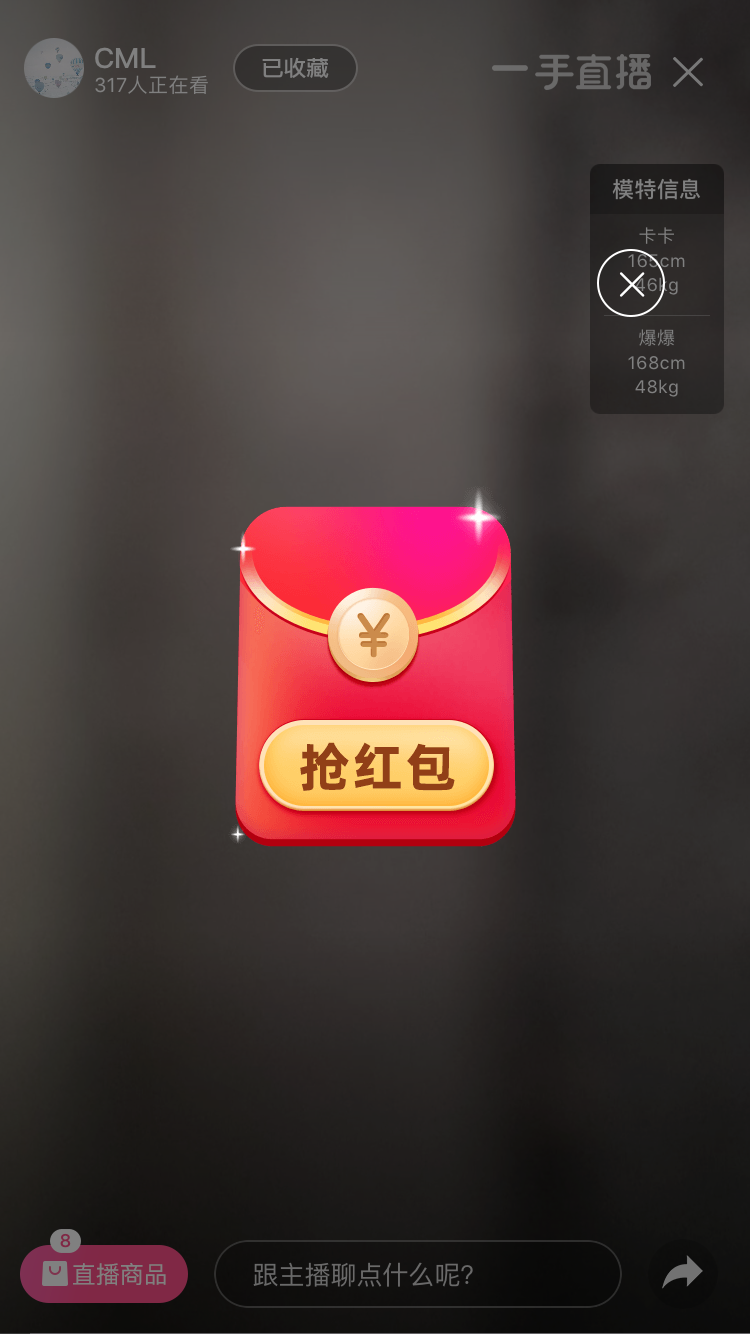
Task: Close the live stream
Action: tap(688, 72)
